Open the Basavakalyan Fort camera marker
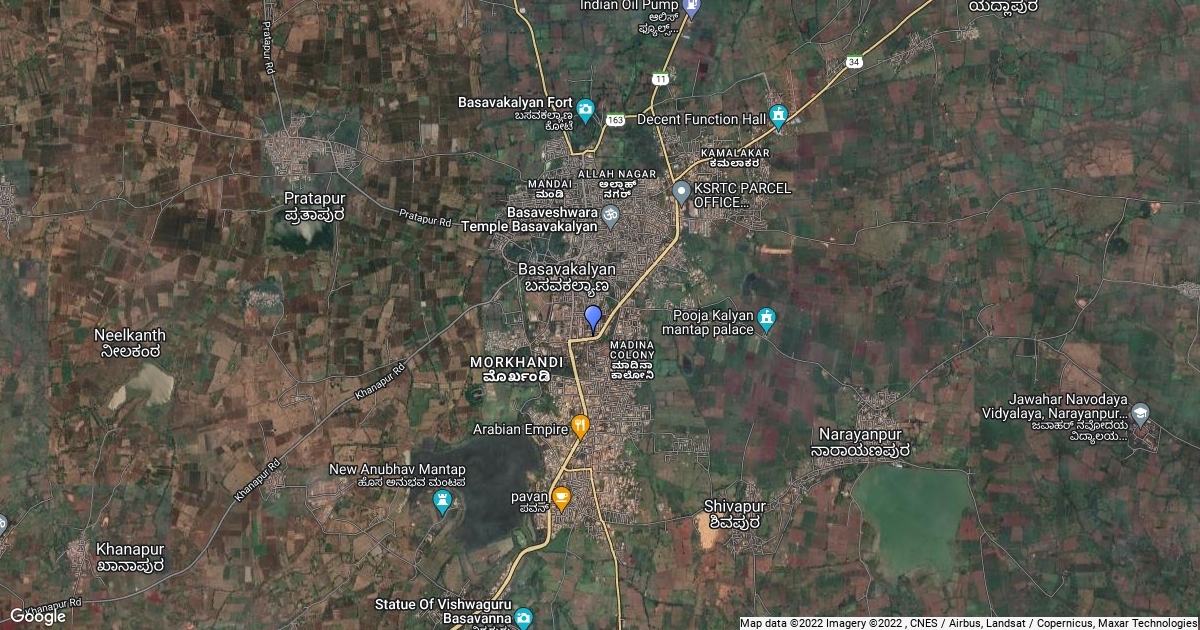1200x630 pixels. pyautogui.click(x=585, y=109)
